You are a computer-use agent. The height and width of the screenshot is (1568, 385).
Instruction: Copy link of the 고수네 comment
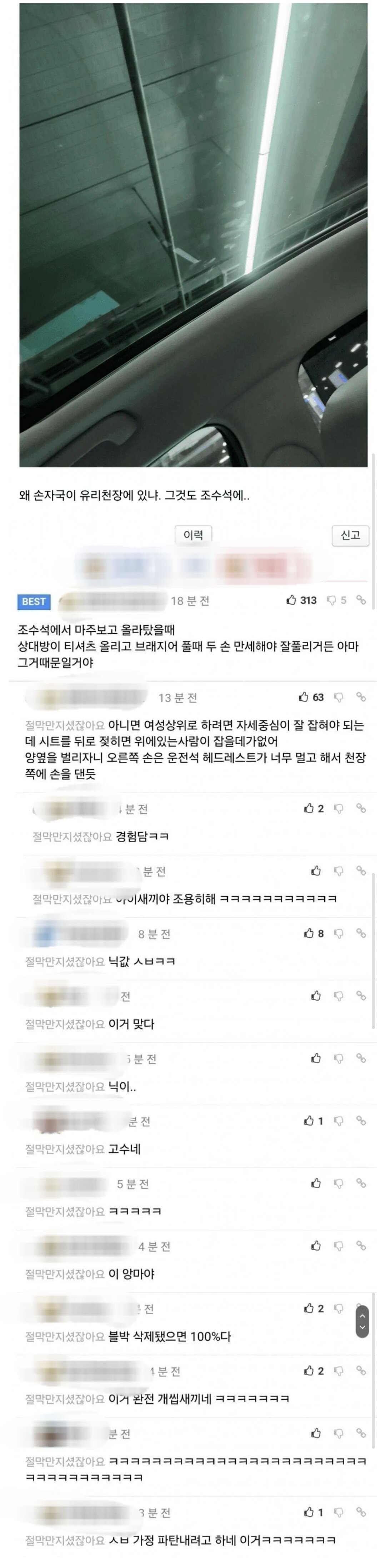pos(361,1121)
